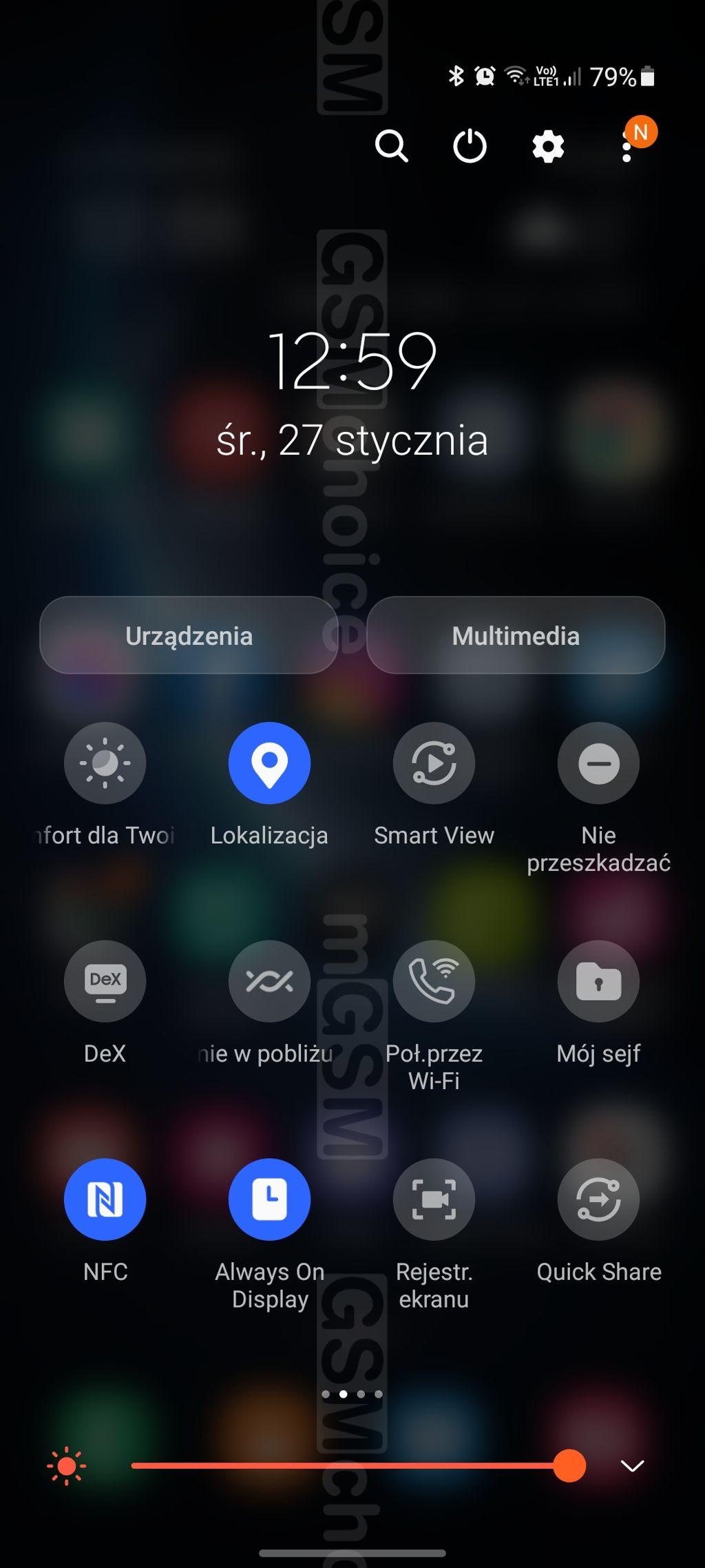
Task: Disable NFC
Action: click(x=105, y=1199)
